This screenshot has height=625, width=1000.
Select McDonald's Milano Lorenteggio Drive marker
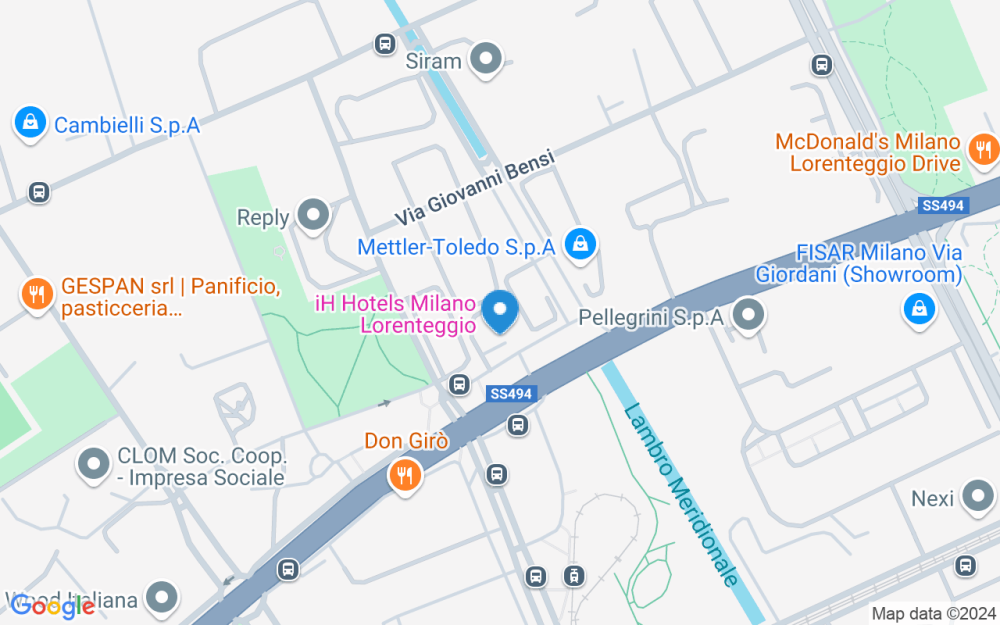(984, 151)
